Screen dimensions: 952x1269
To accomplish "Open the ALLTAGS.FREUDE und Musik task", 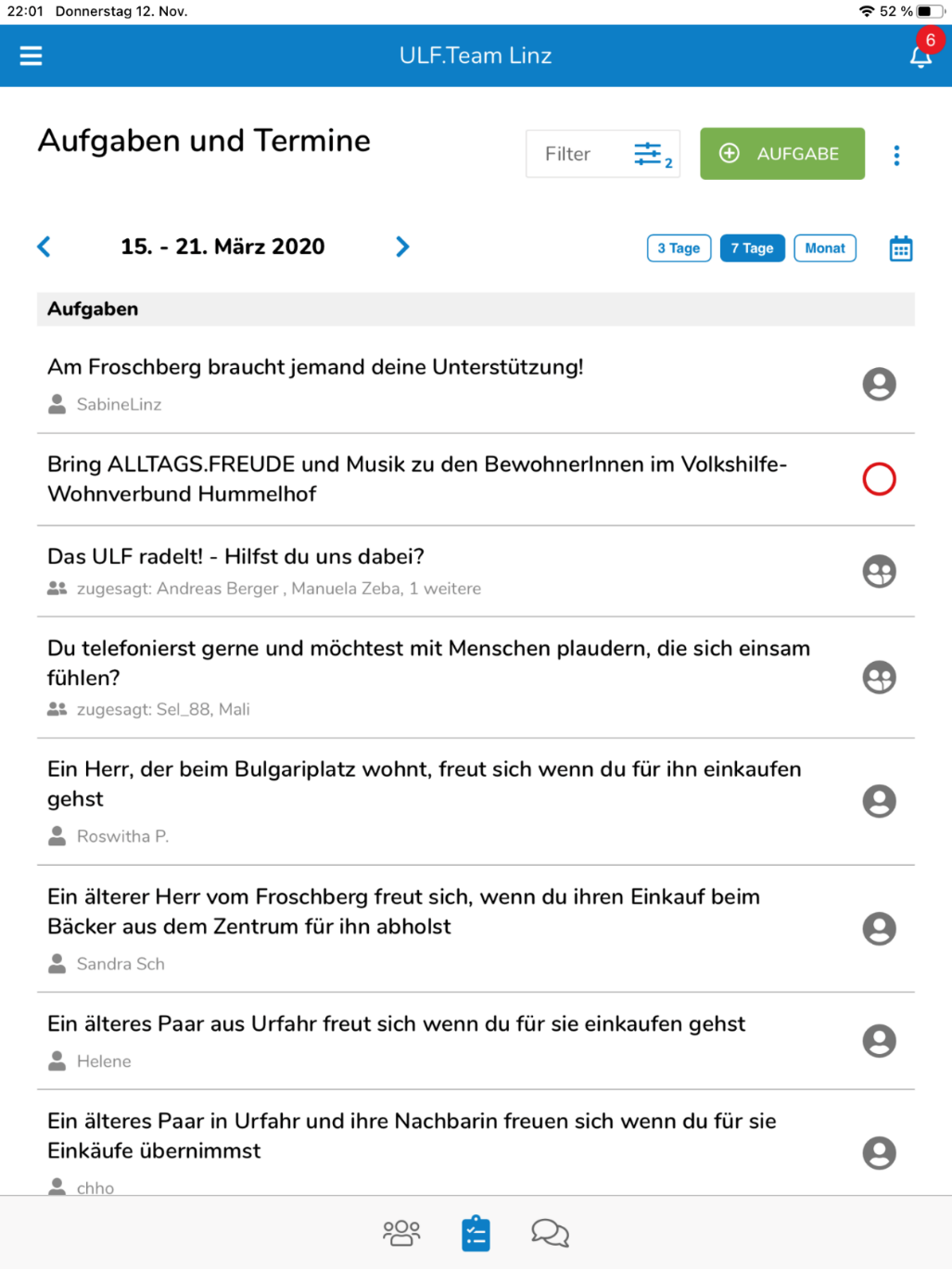I will click(x=417, y=478).
